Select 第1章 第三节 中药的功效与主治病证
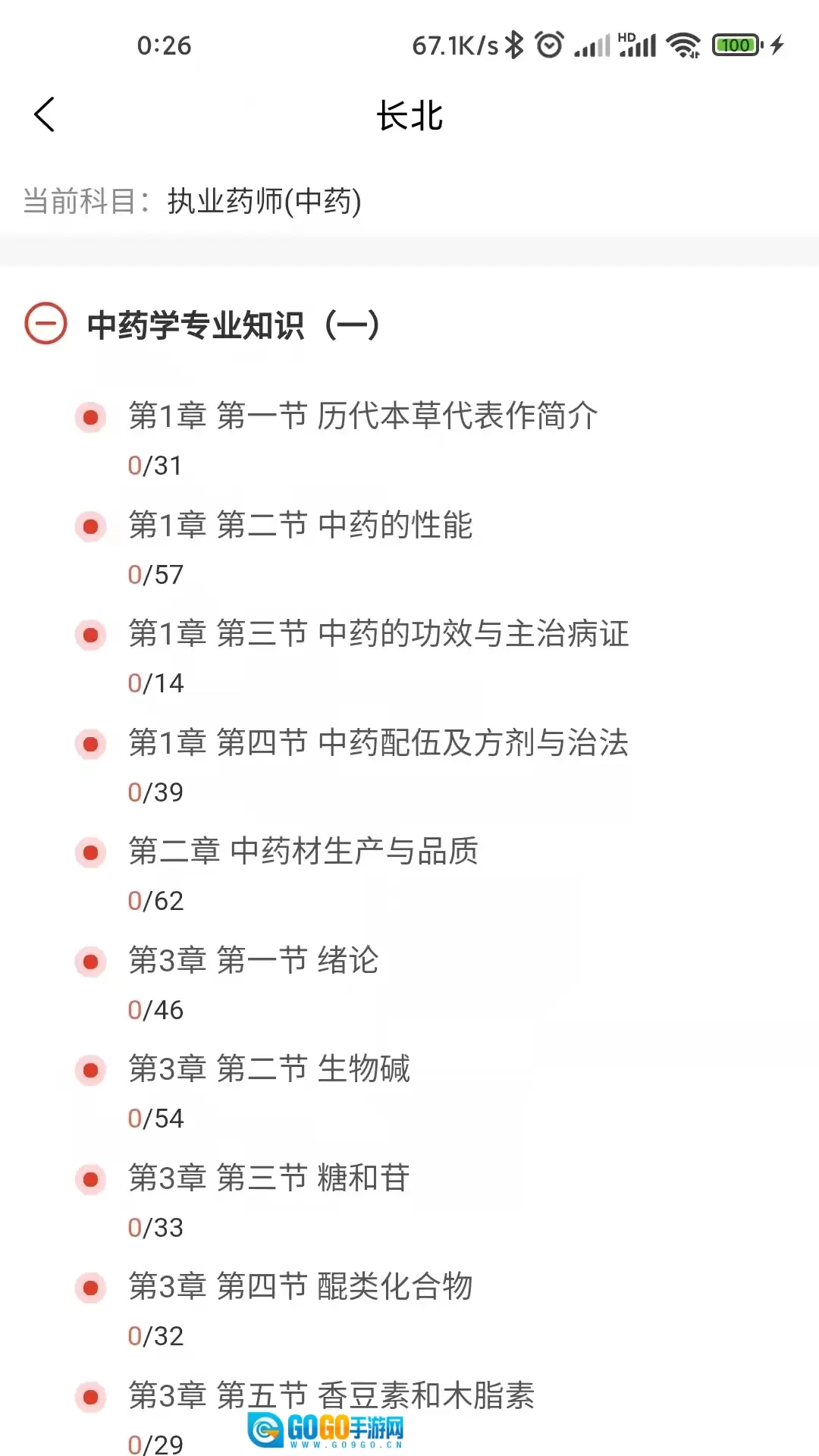 pyautogui.click(x=378, y=634)
